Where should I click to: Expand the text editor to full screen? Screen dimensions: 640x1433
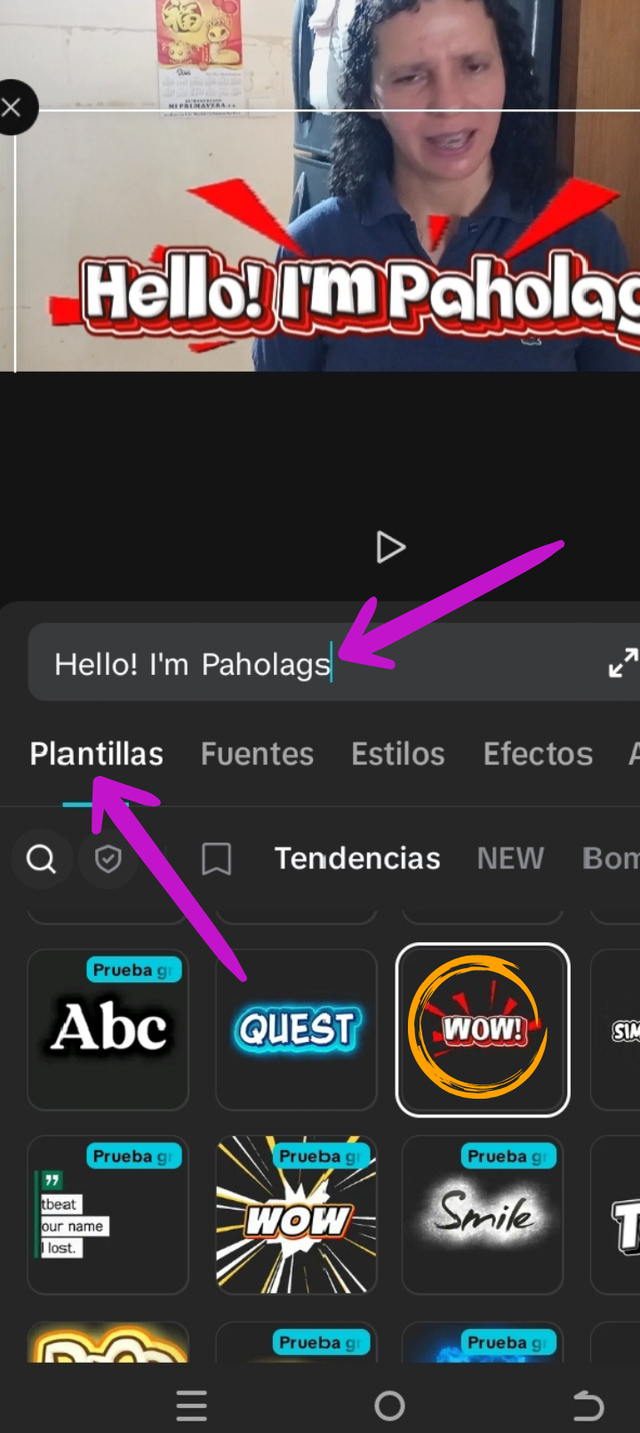coord(622,663)
